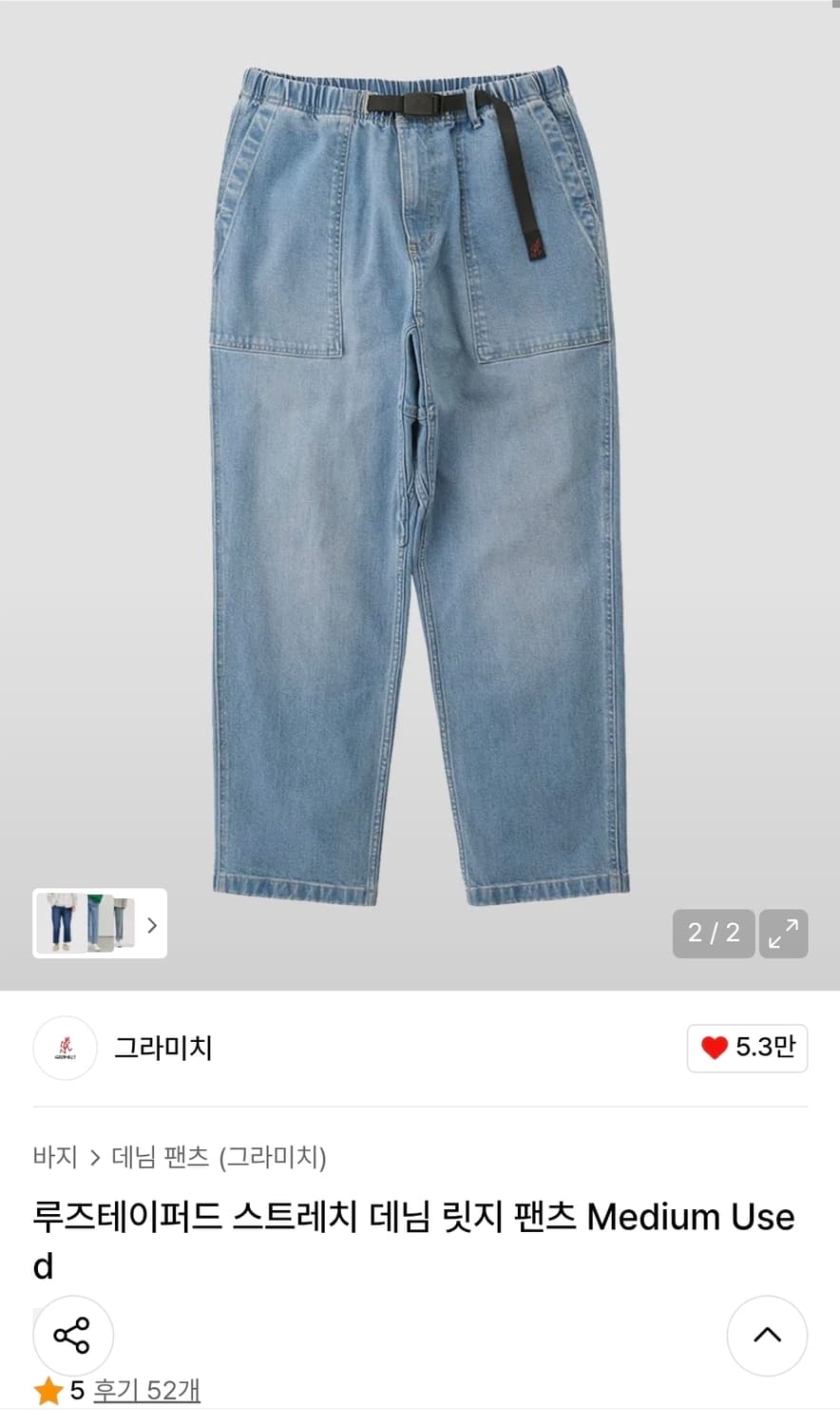Click the Gramicci brand logo
Image resolution: width=840 pixels, height=1426 pixels.
(x=65, y=1049)
